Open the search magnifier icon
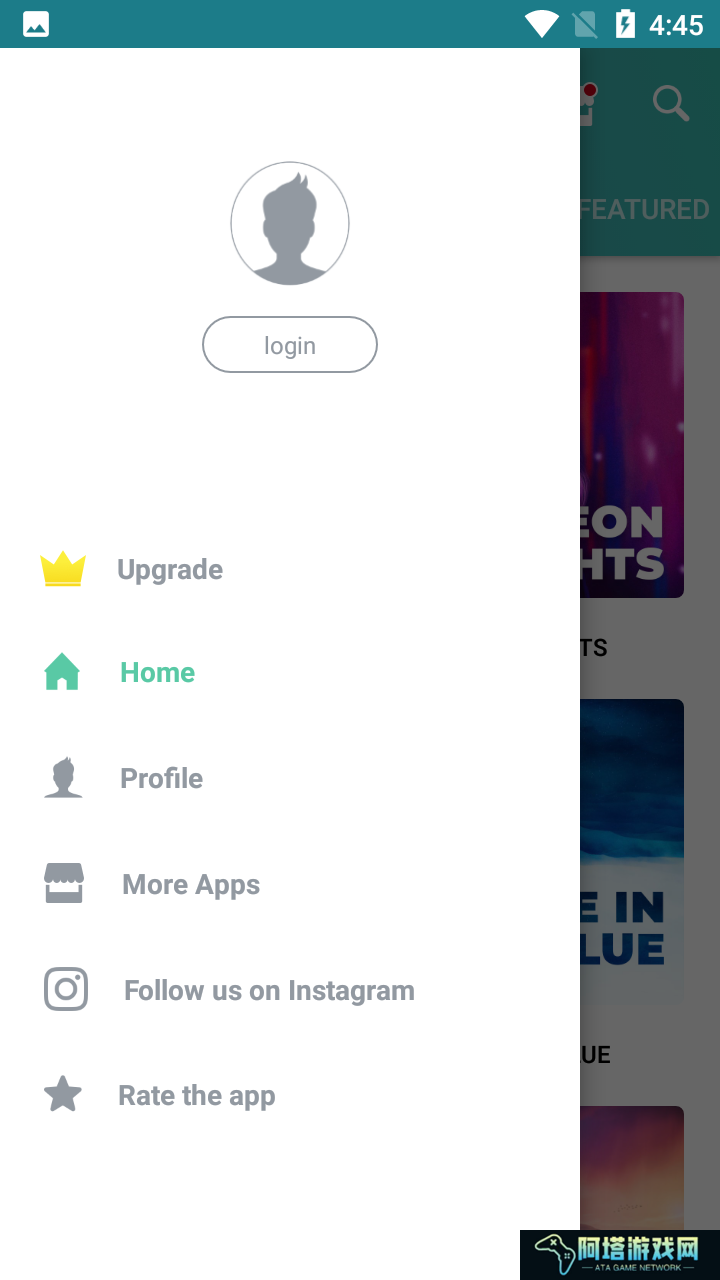The width and height of the screenshot is (720, 1280). [x=670, y=103]
